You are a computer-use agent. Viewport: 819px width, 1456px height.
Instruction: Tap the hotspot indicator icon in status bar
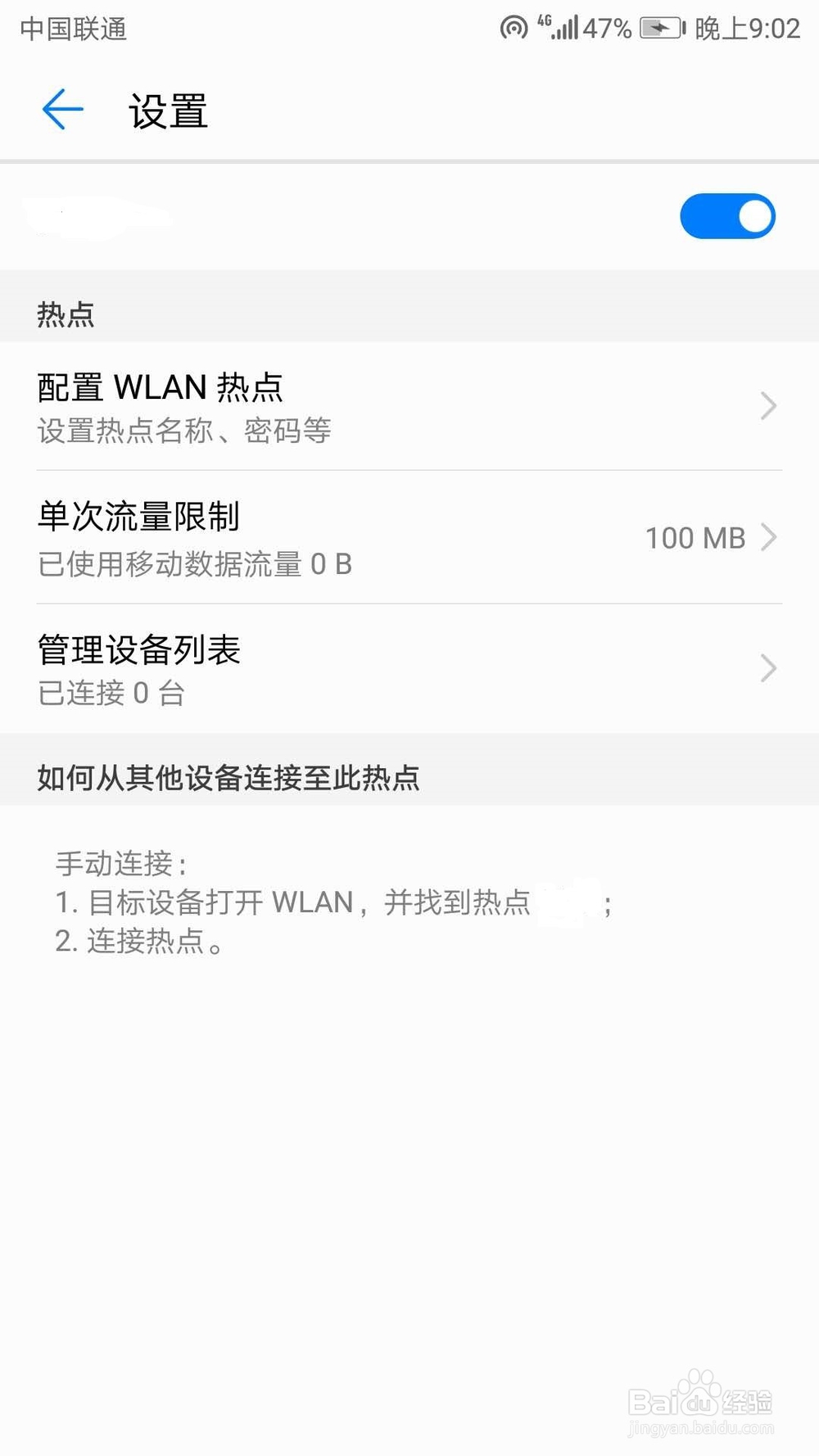pos(514,27)
